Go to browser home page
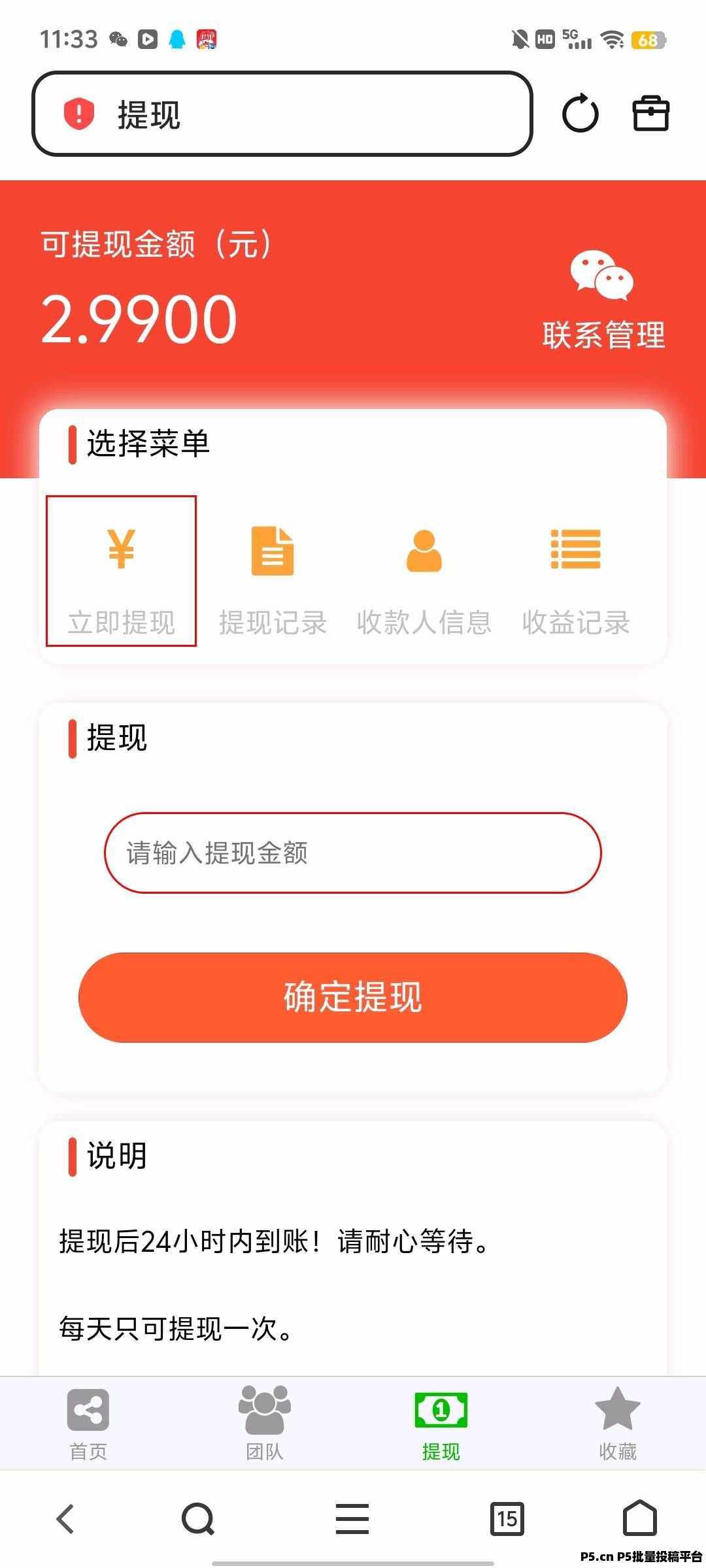This screenshot has height=1568, width=706. 639,1518
